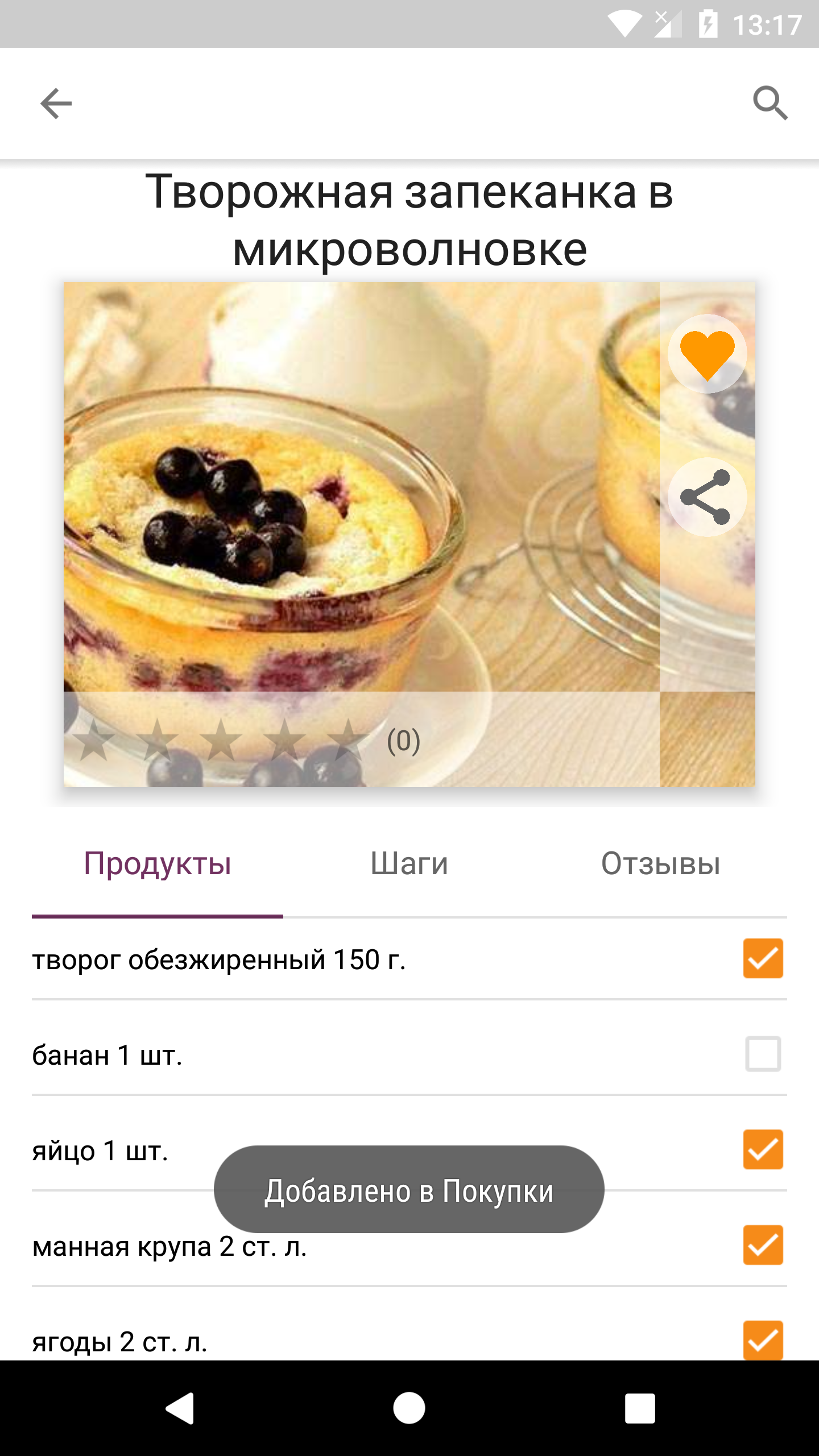This screenshot has height=1456, width=819.
Task: Uncheck манная крупа 2 ст. л.
Action: [763, 1245]
